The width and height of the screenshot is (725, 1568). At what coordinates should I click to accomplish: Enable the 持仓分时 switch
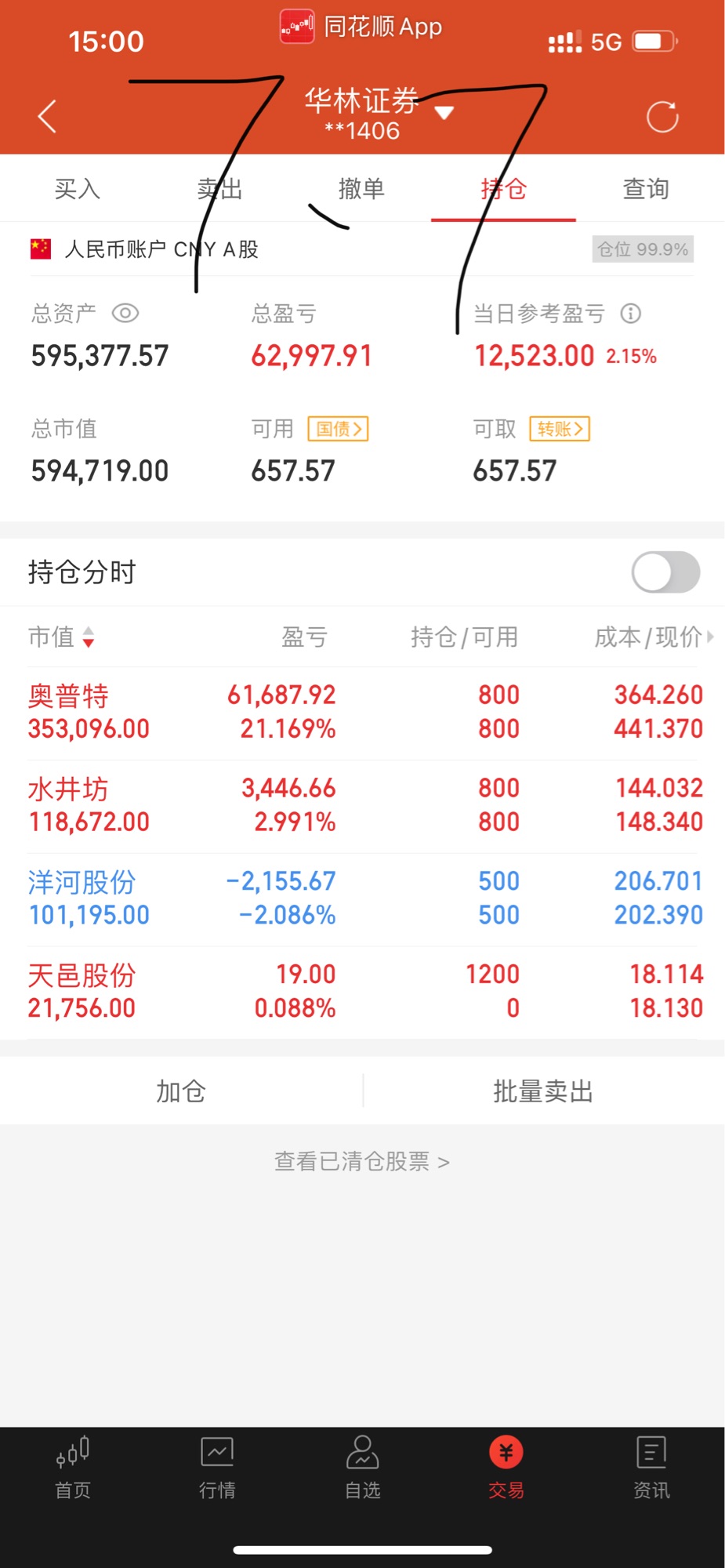665,572
